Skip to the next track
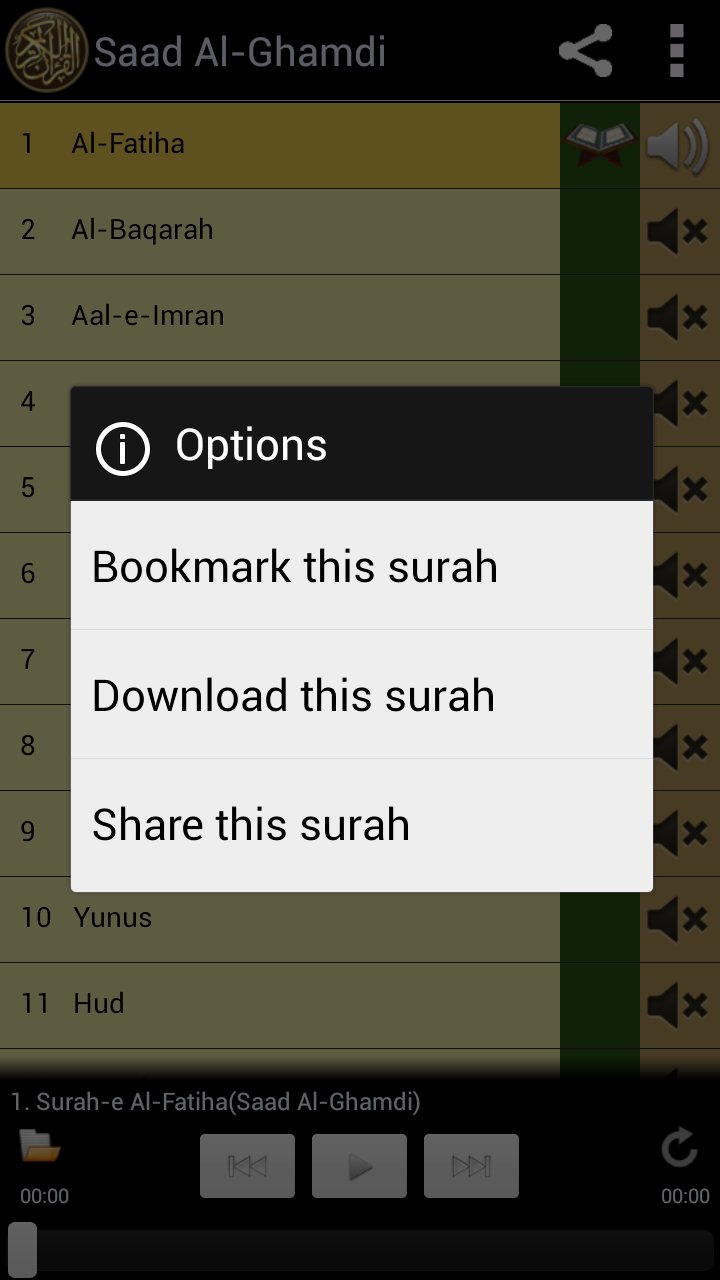This screenshot has width=720, height=1280. (471, 1166)
